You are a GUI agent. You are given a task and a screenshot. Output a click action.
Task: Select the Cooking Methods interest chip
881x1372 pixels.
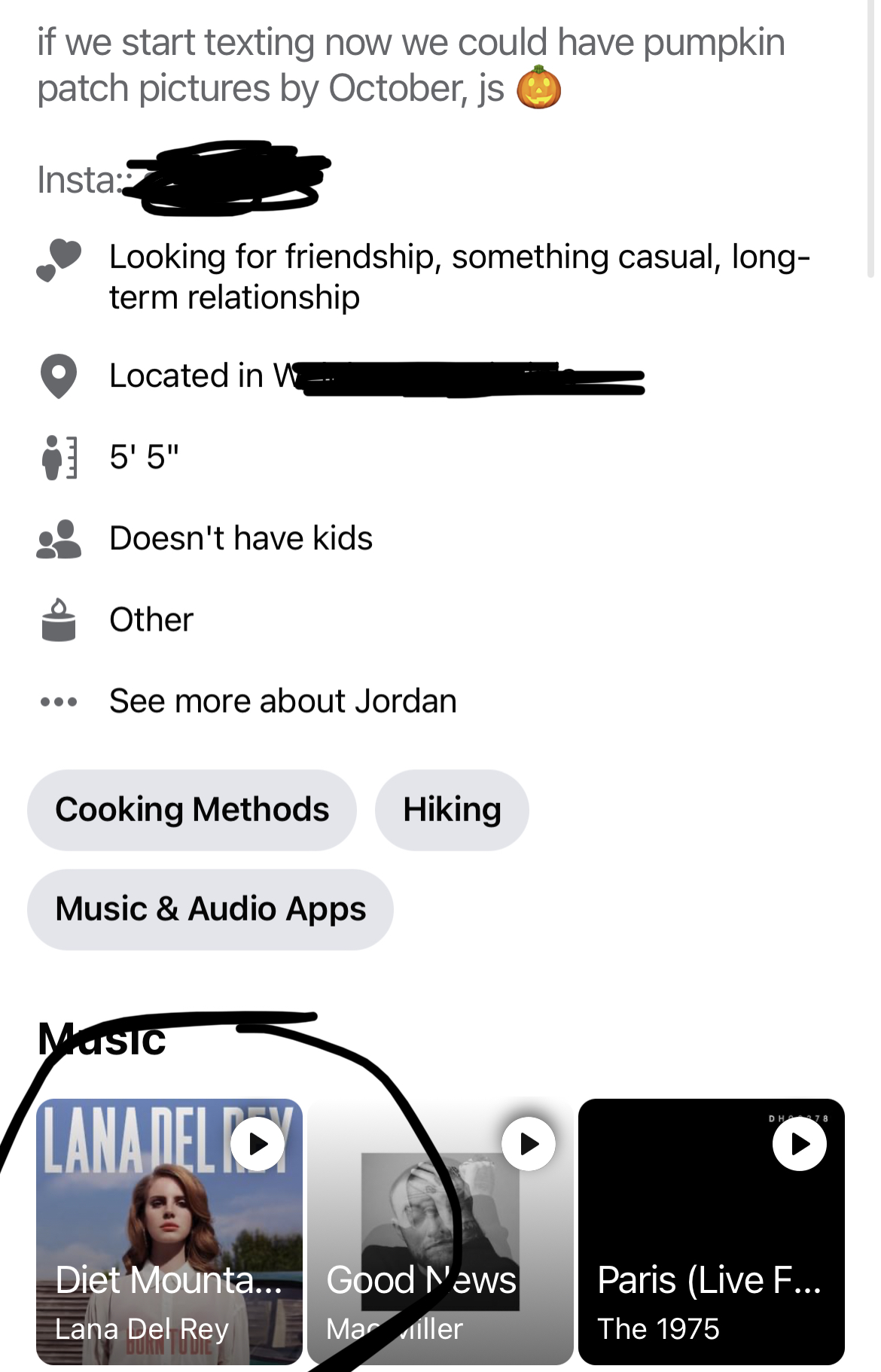191,810
